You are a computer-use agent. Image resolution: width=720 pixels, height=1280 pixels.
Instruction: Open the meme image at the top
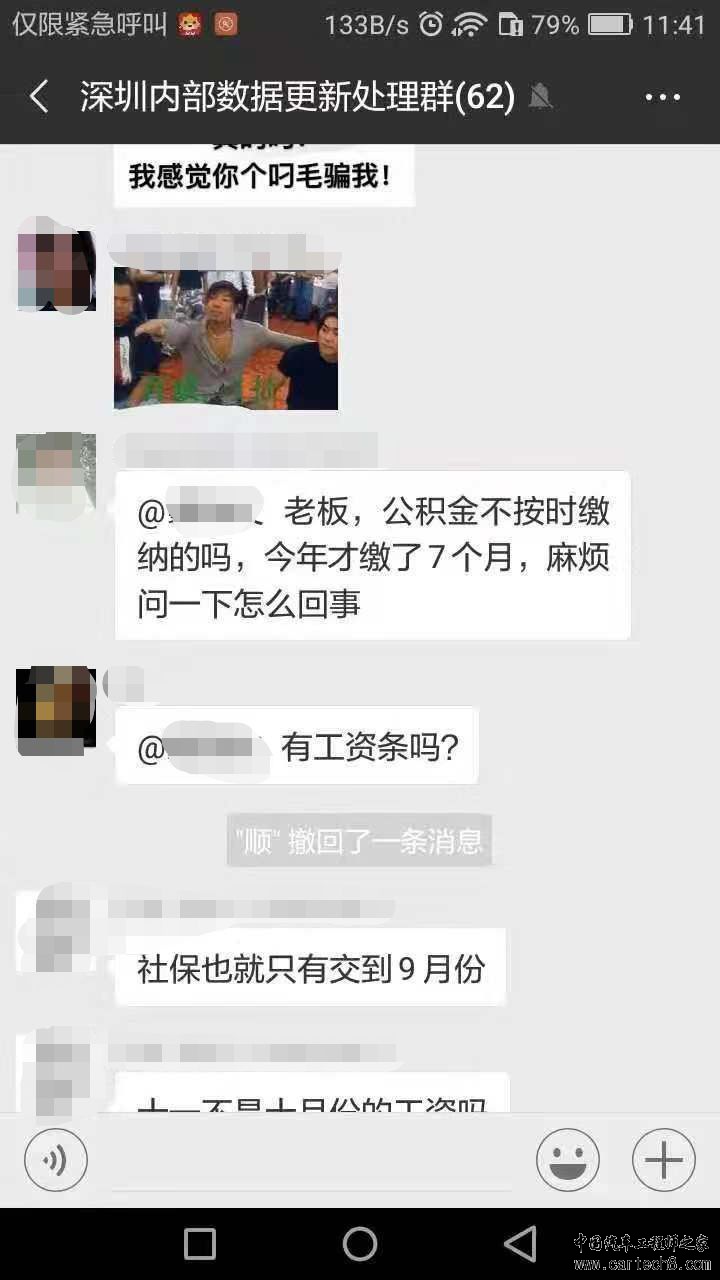coord(264,176)
